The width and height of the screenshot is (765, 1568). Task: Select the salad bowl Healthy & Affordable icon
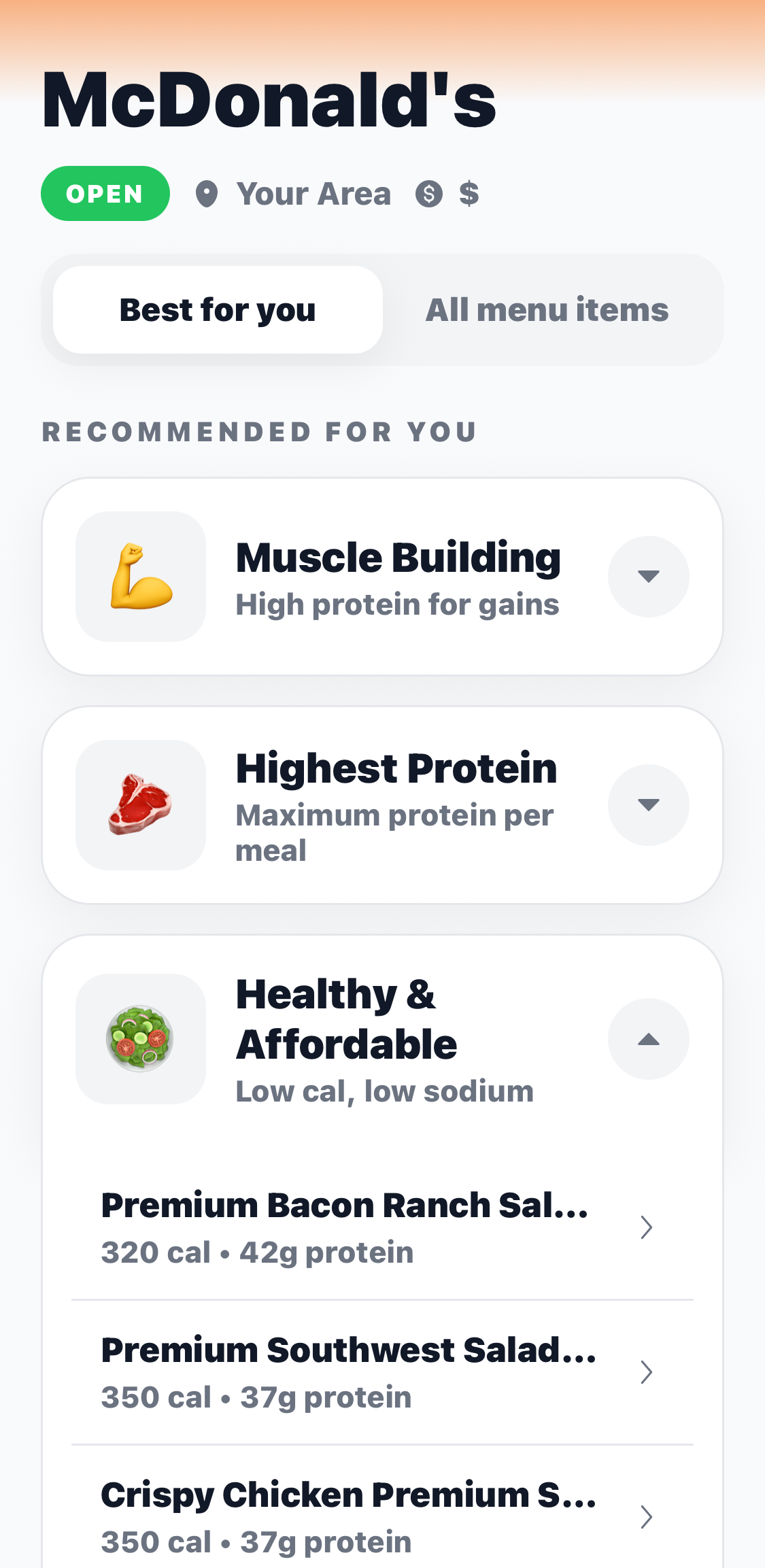point(140,1039)
